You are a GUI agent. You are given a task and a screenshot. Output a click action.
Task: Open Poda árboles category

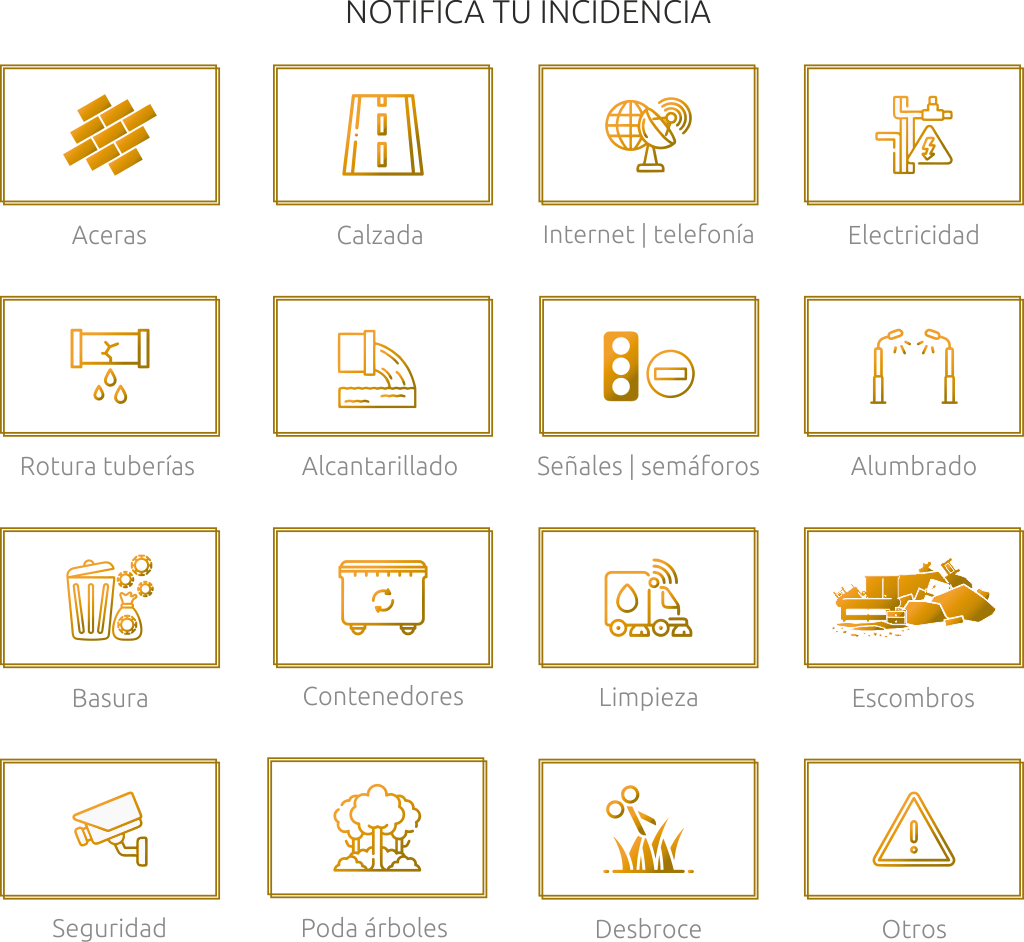click(x=377, y=827)
